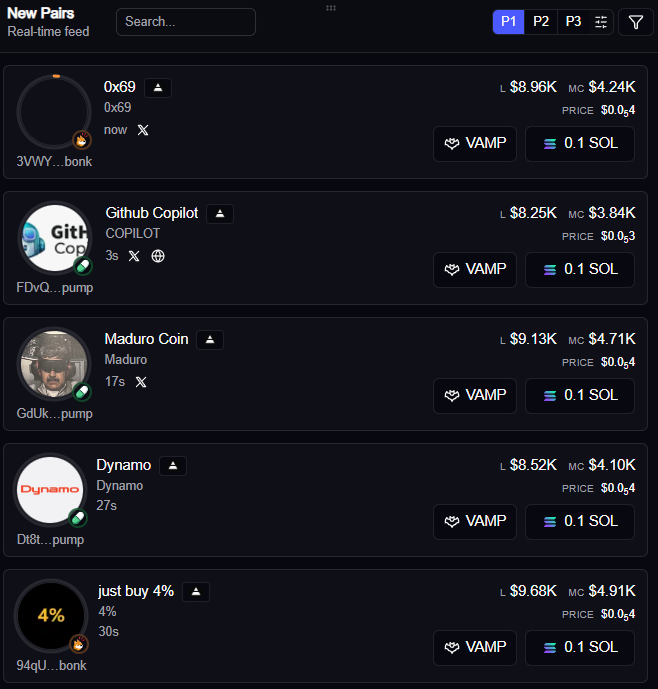Switch to the P2 preset
The image size is (658, 689).
(x=541, y=22)
